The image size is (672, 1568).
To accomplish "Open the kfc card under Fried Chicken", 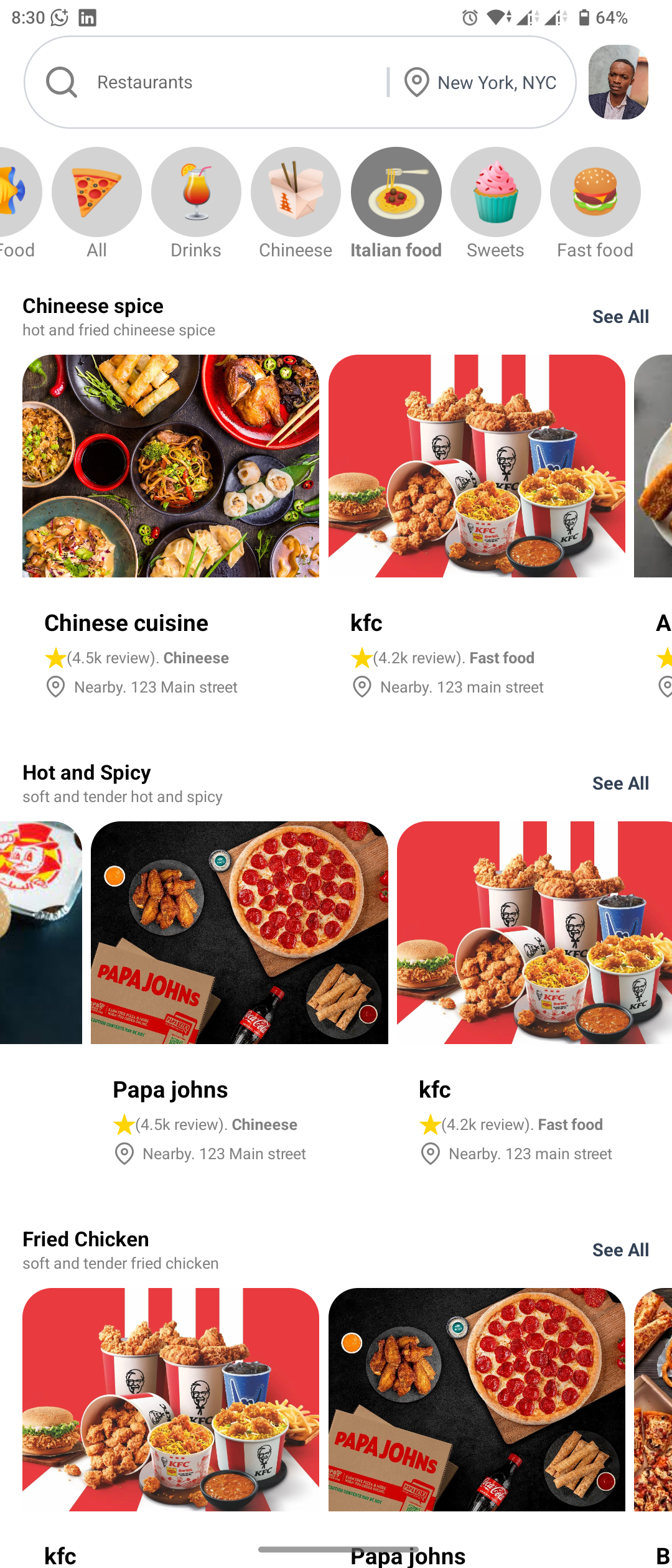I will pos(170,1400).
